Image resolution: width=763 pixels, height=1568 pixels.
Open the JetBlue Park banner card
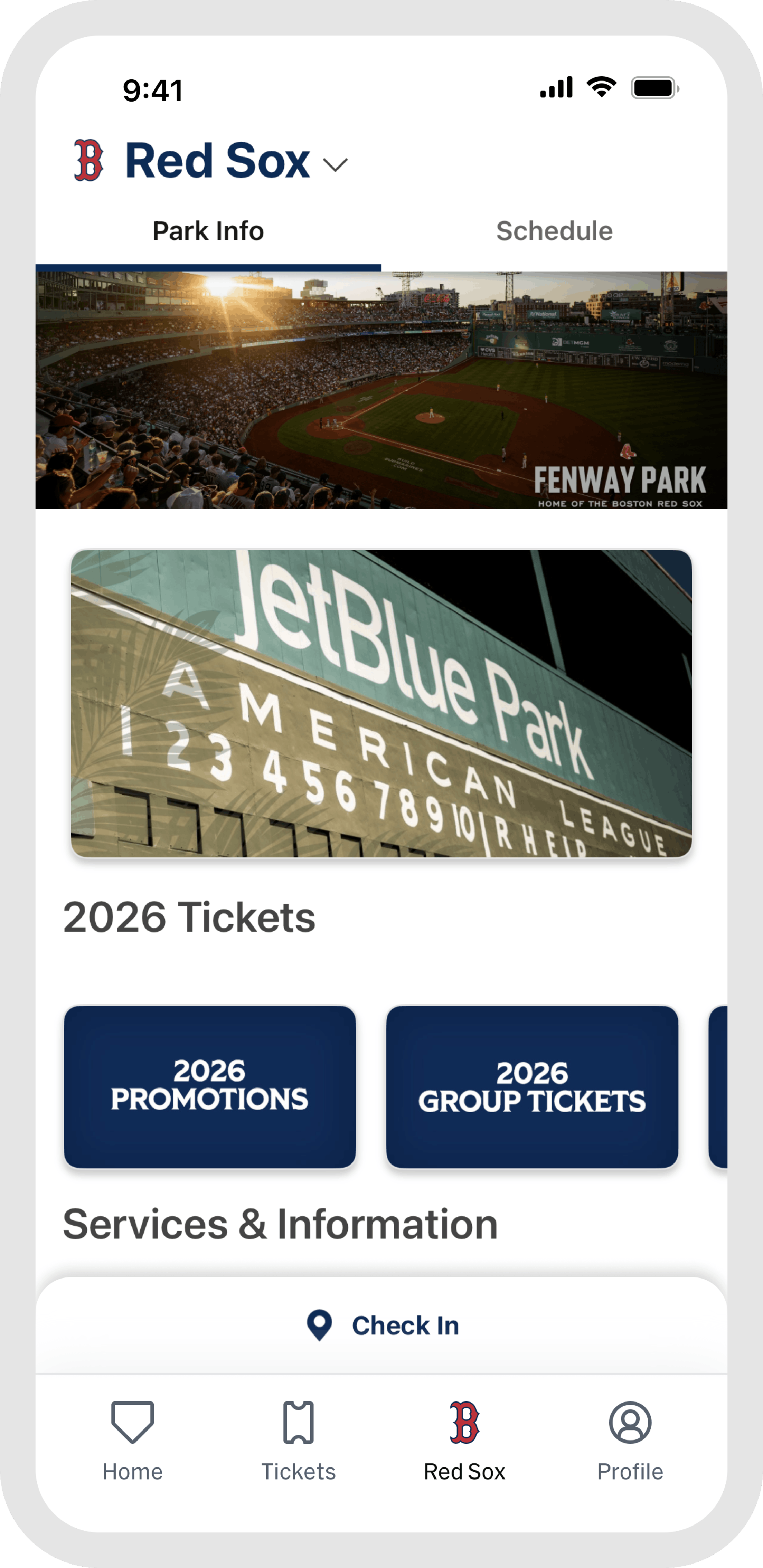tap(381, 703)
